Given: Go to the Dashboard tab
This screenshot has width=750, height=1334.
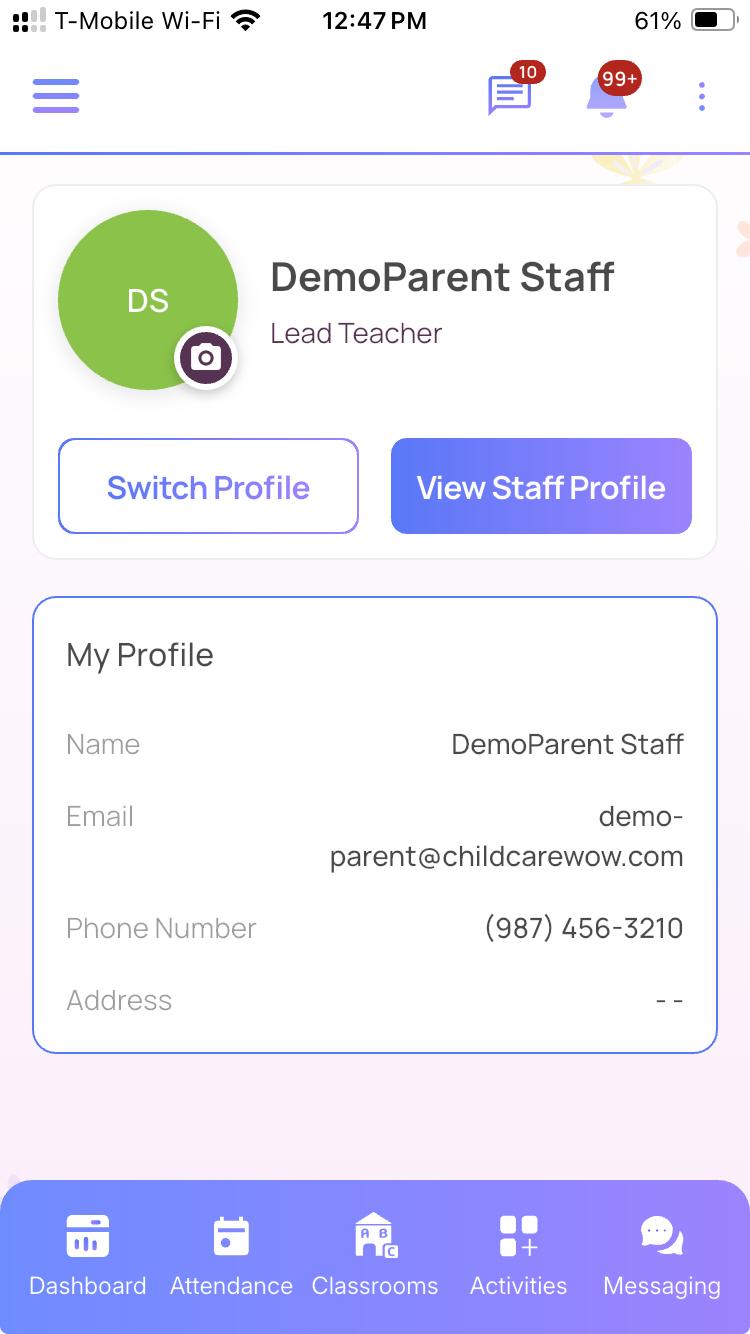Looking at the screenshot, I should (88, 1255).
